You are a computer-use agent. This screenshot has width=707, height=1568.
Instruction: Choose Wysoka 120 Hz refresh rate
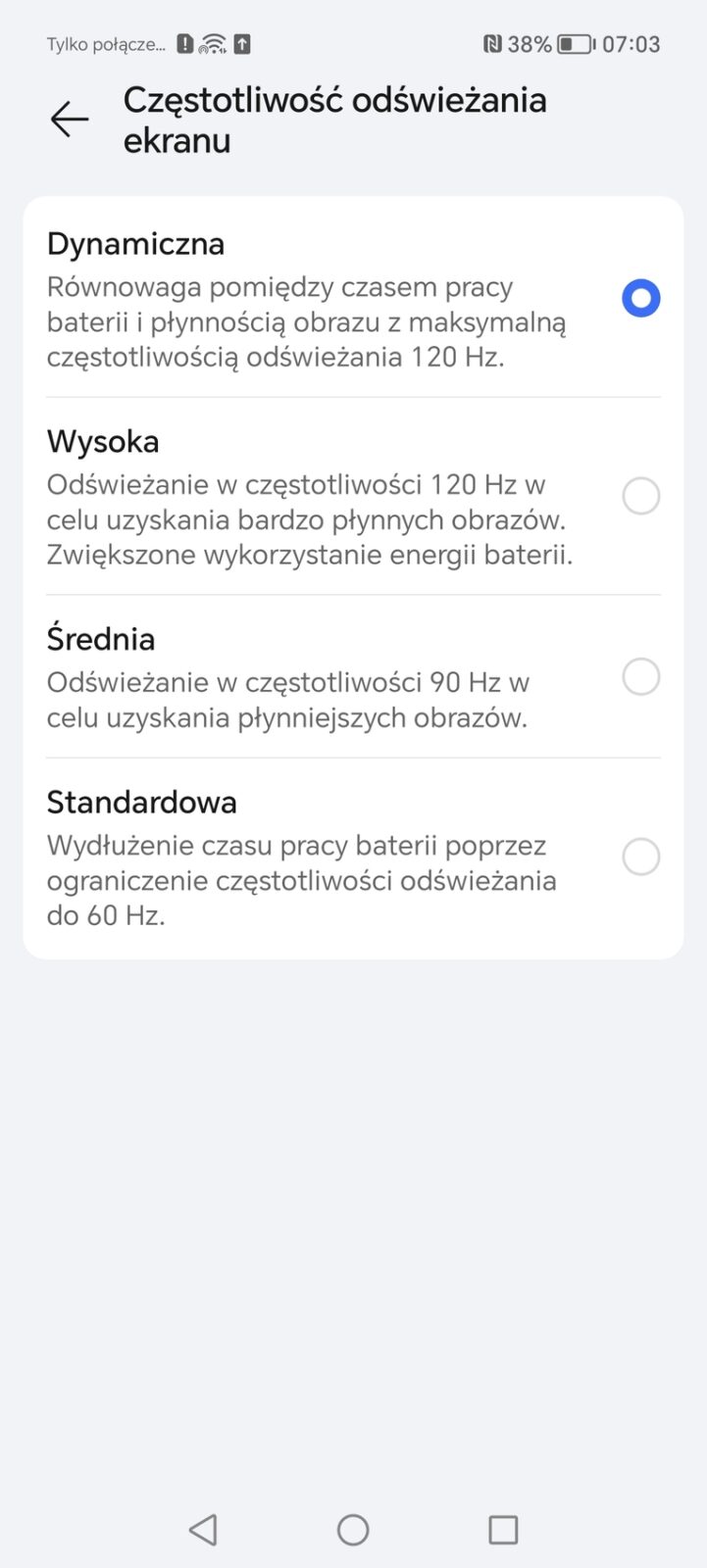(x=640, y=496)
